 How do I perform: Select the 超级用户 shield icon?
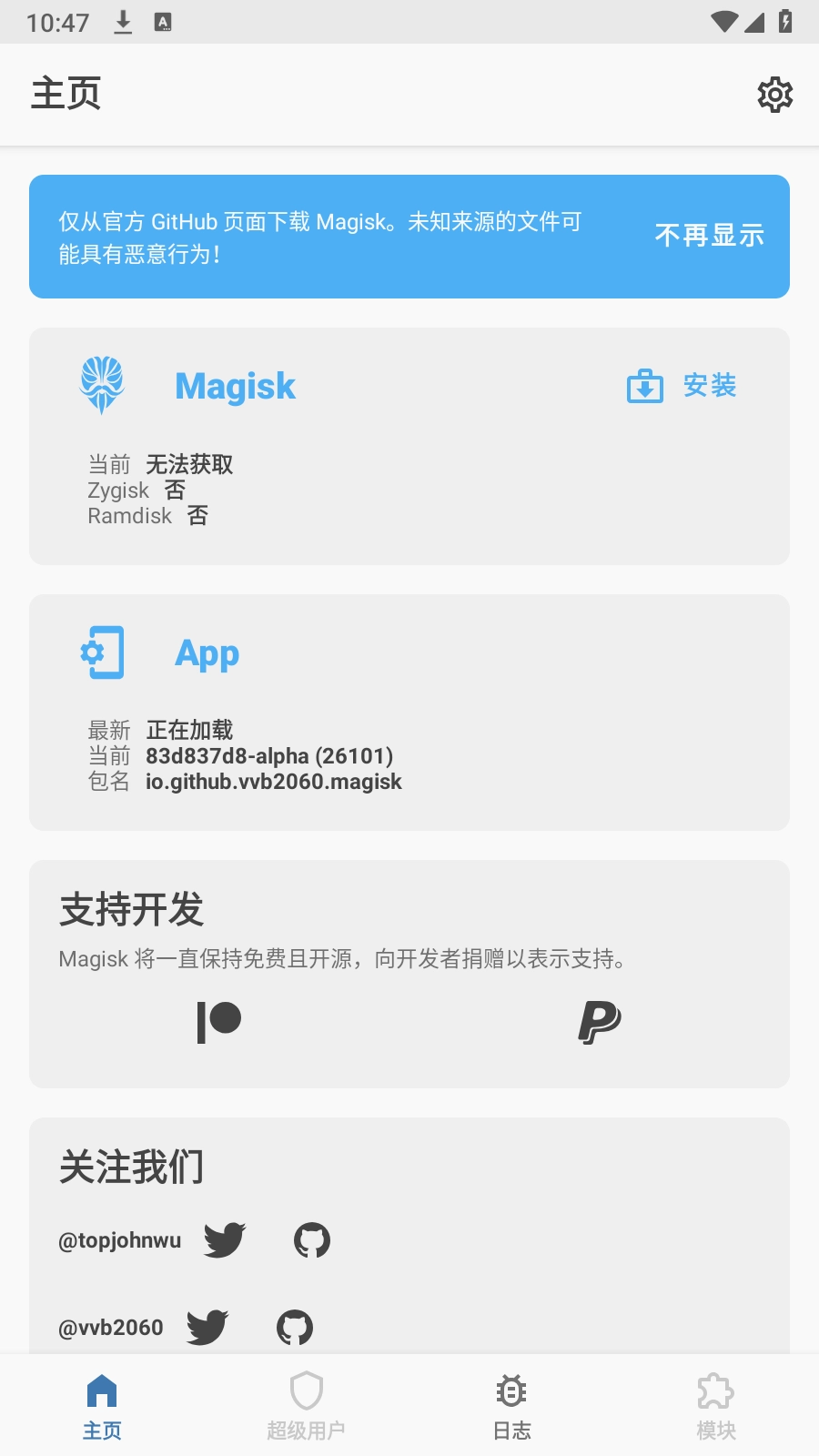coord(307,1390)
